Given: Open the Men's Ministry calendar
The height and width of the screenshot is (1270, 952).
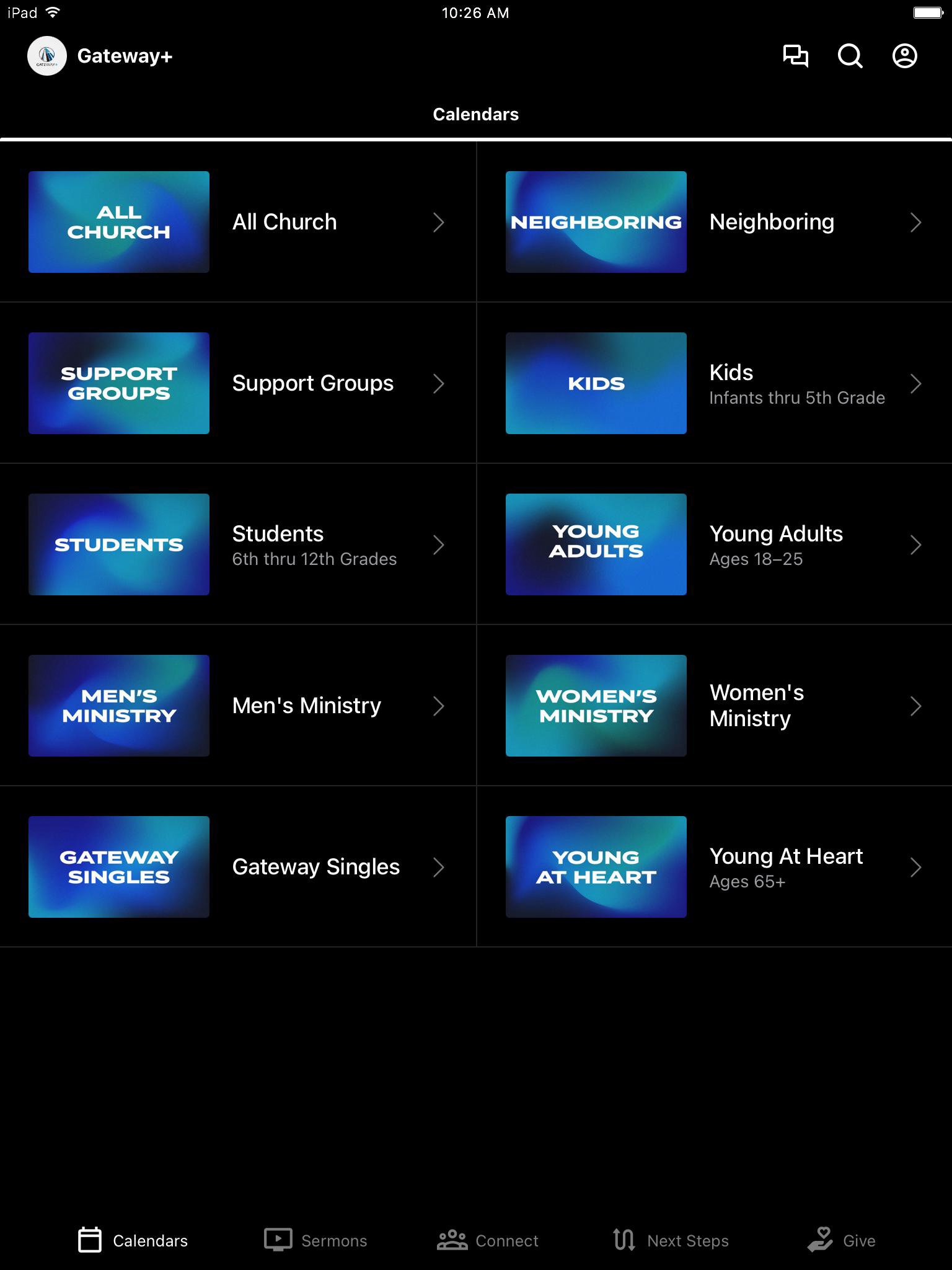Looking at the screenshot, I should click(238, 706).
